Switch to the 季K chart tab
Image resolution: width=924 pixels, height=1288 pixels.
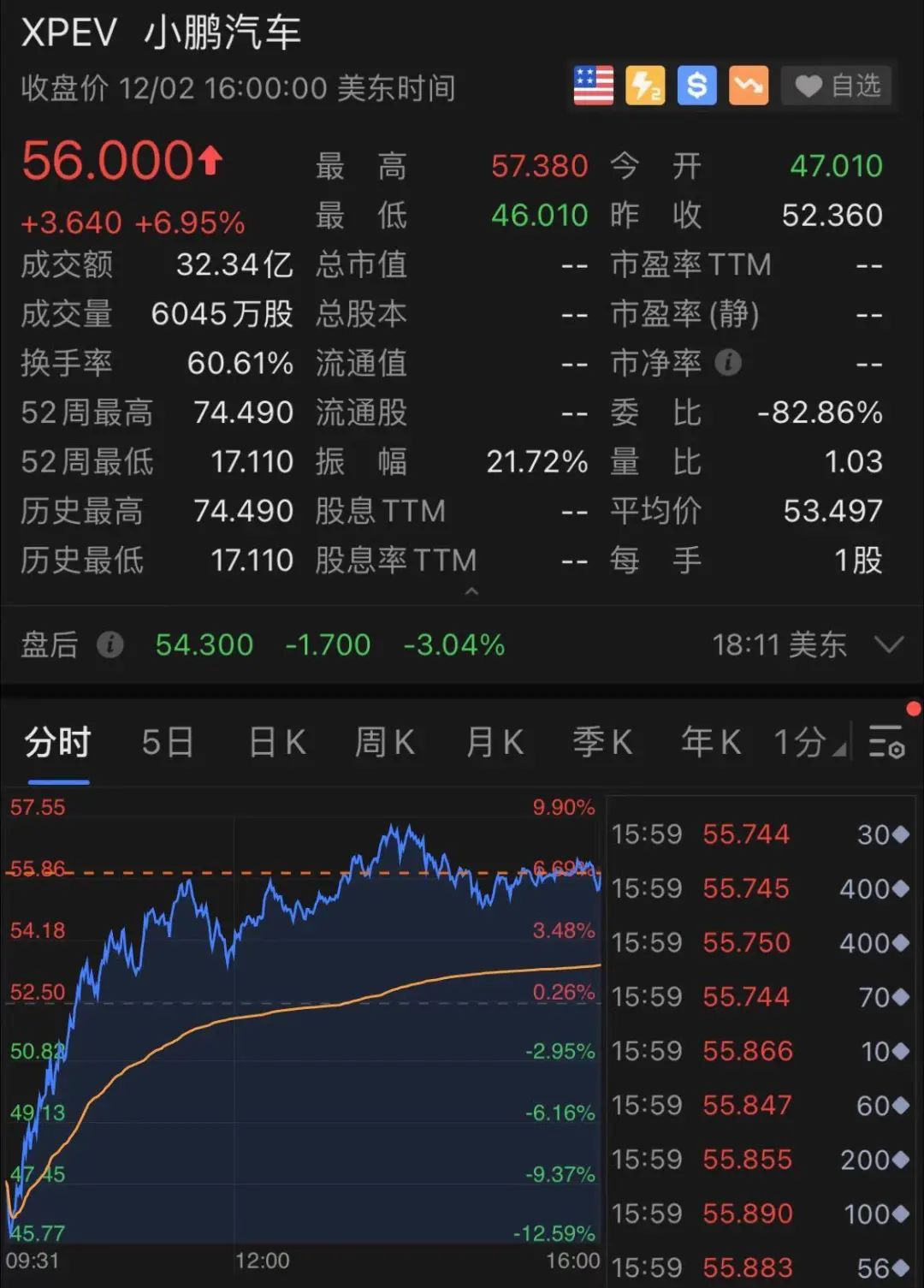pos(602,742)
